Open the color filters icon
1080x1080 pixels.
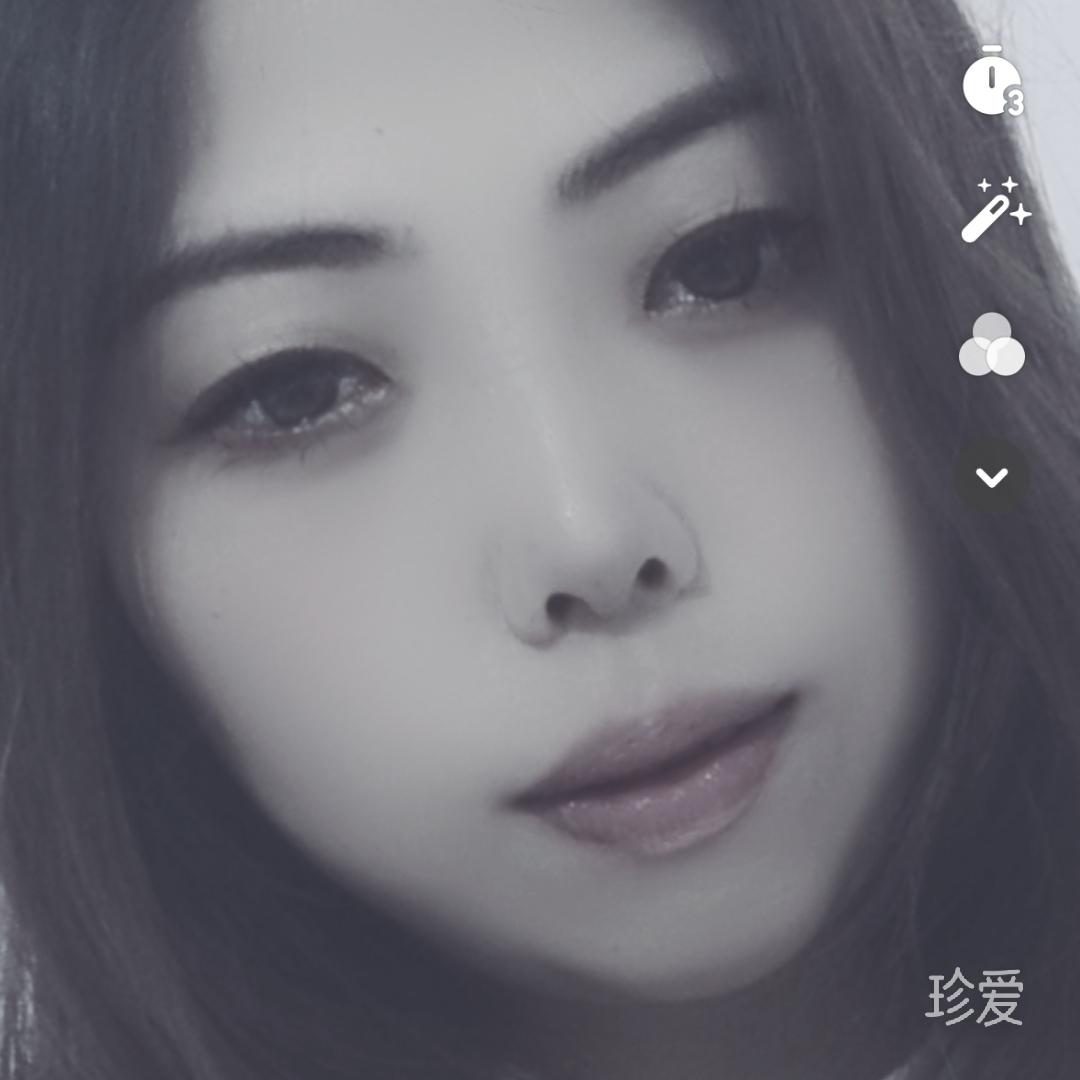pos(992,346)
